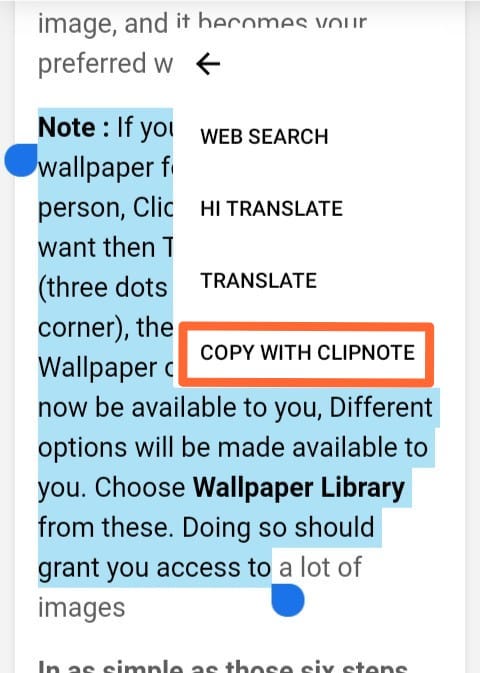Choose Web Search for the selected text
Screen dimensions: 480x673
tap(264, 137)
